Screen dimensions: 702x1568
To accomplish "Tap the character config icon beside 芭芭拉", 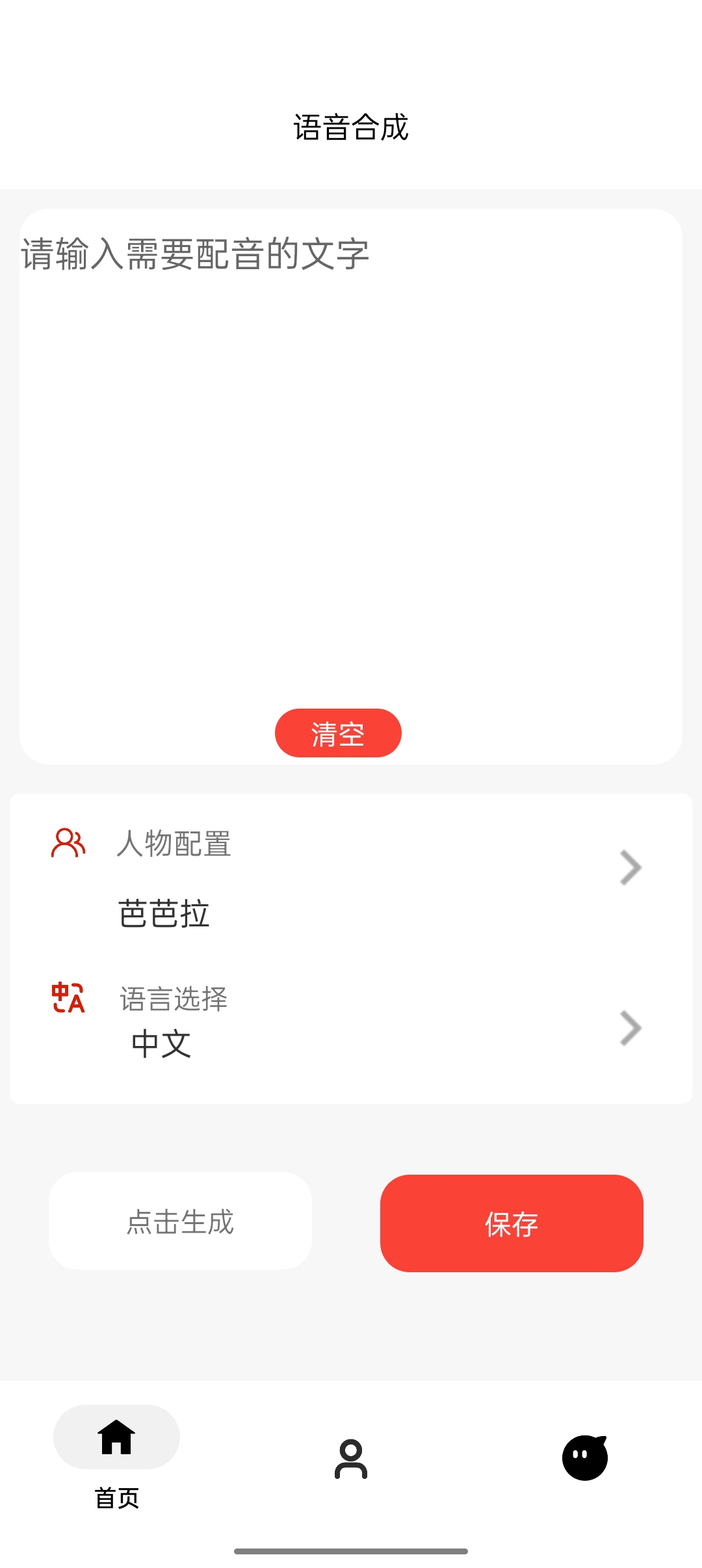I will tap(68, 844).
